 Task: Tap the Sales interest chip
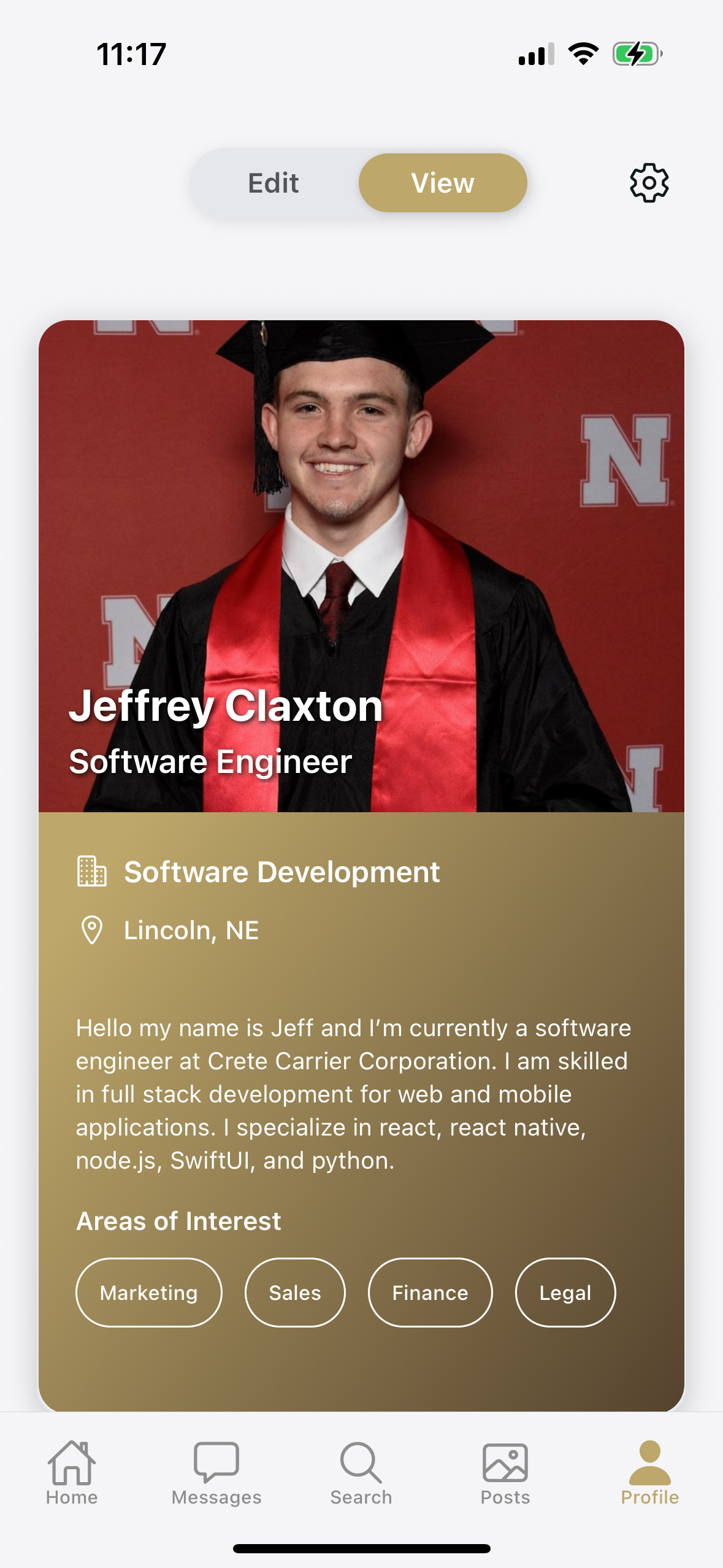[295, 1293]
